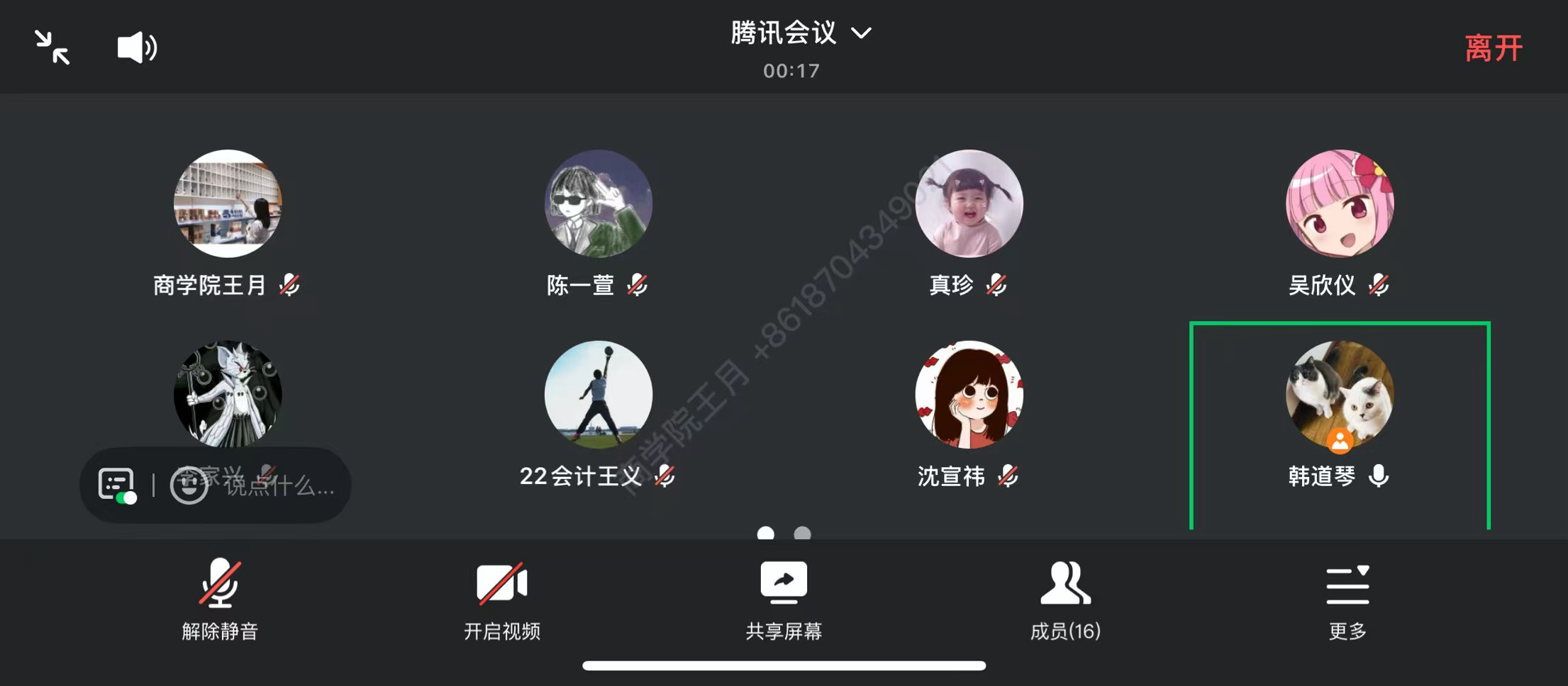The image size is (1568, 686).
Task: Select the speaking participant 韩道琴
Action: click(x=1340, y=395)
